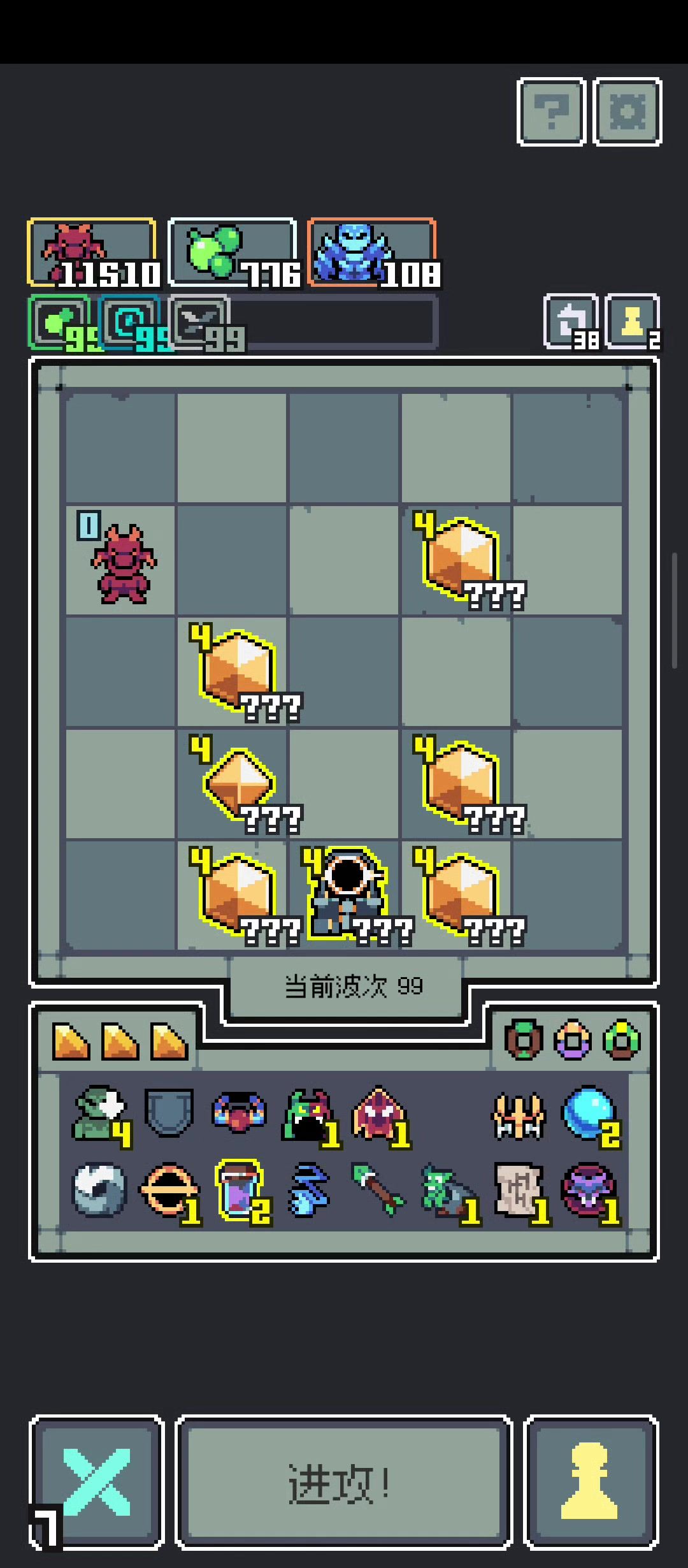This screenshot has height=1568, width=688.
Task: Select the green slime card showing 776
Action: [x=233, y=252]
